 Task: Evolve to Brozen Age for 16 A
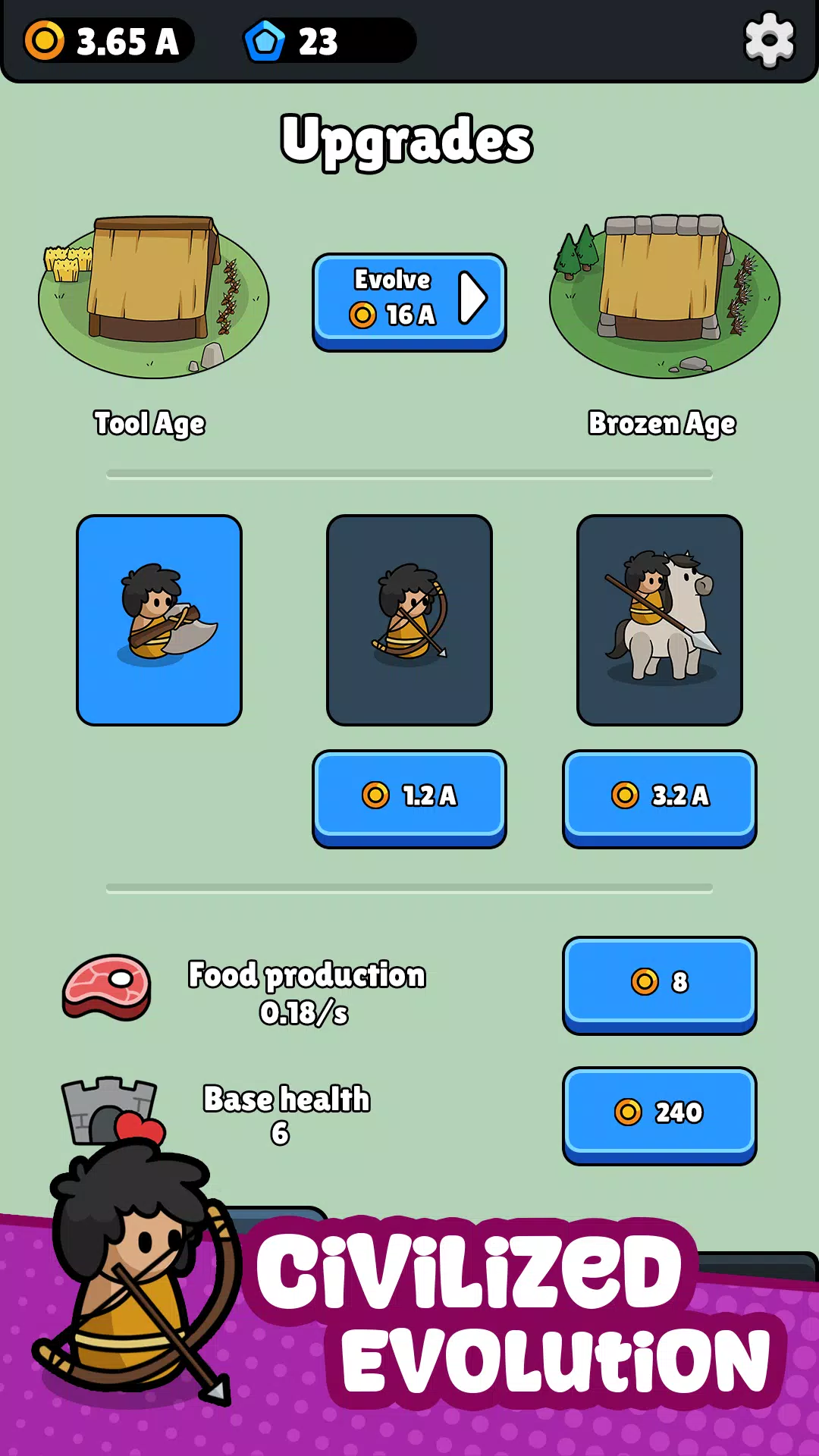click(x=409, y=301)
